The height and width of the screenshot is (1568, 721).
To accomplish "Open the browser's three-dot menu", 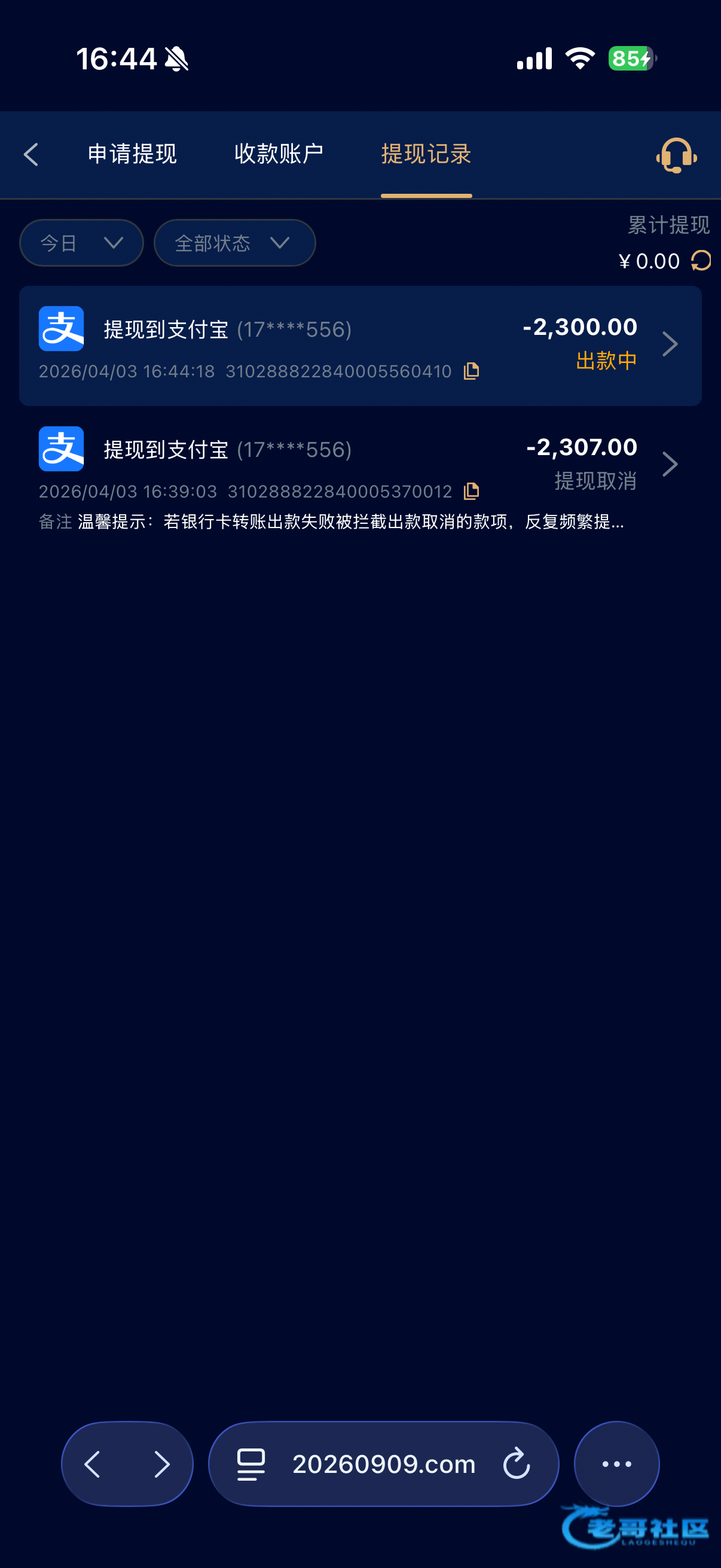I will 616,1464.
